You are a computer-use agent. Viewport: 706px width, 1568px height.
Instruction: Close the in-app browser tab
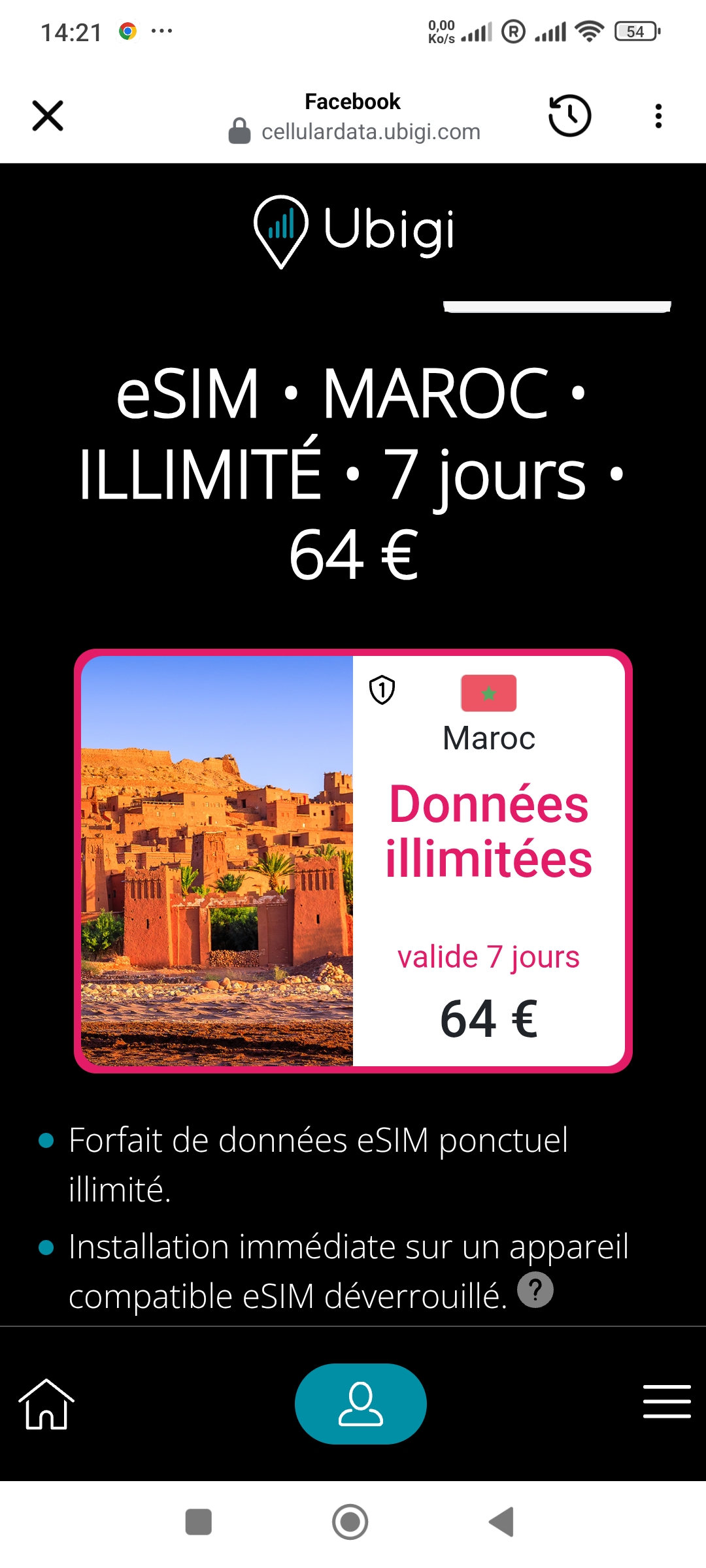pos(48,116)
